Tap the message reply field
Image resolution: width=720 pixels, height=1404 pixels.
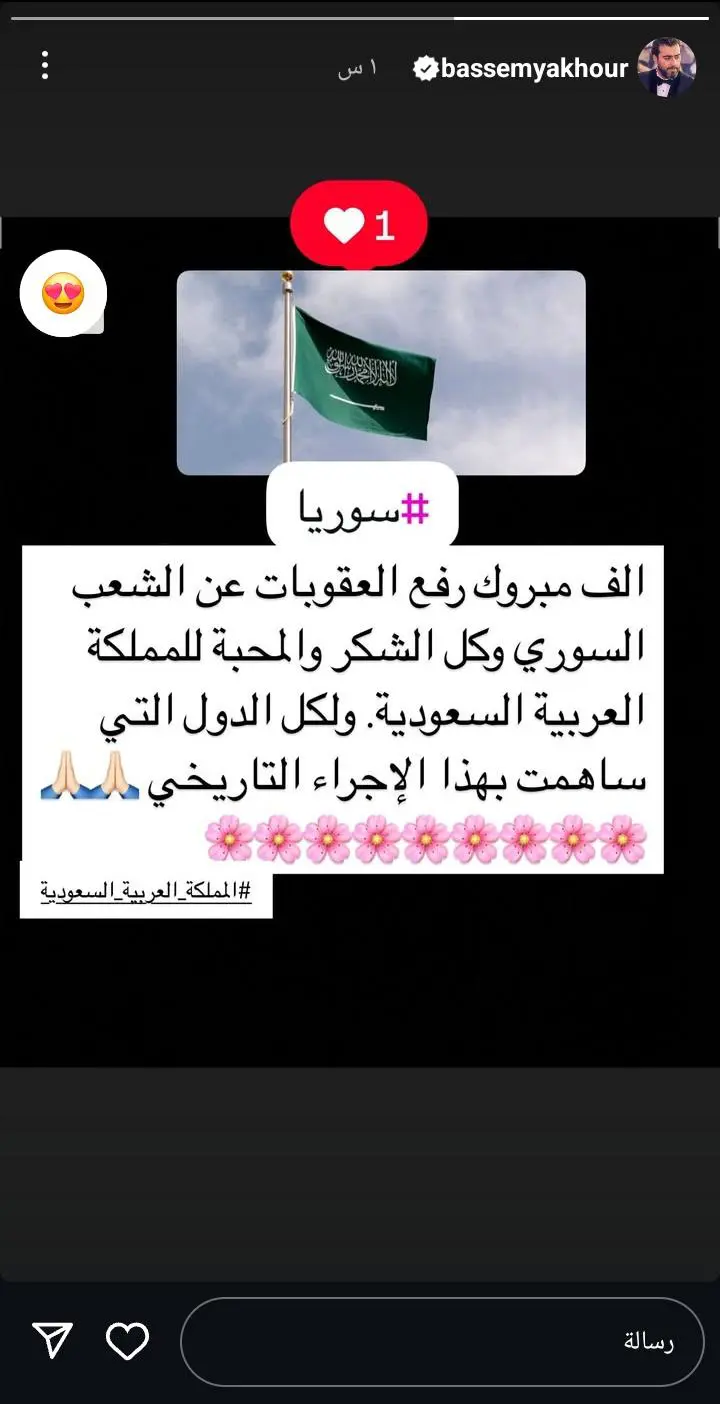(442, 1342)
